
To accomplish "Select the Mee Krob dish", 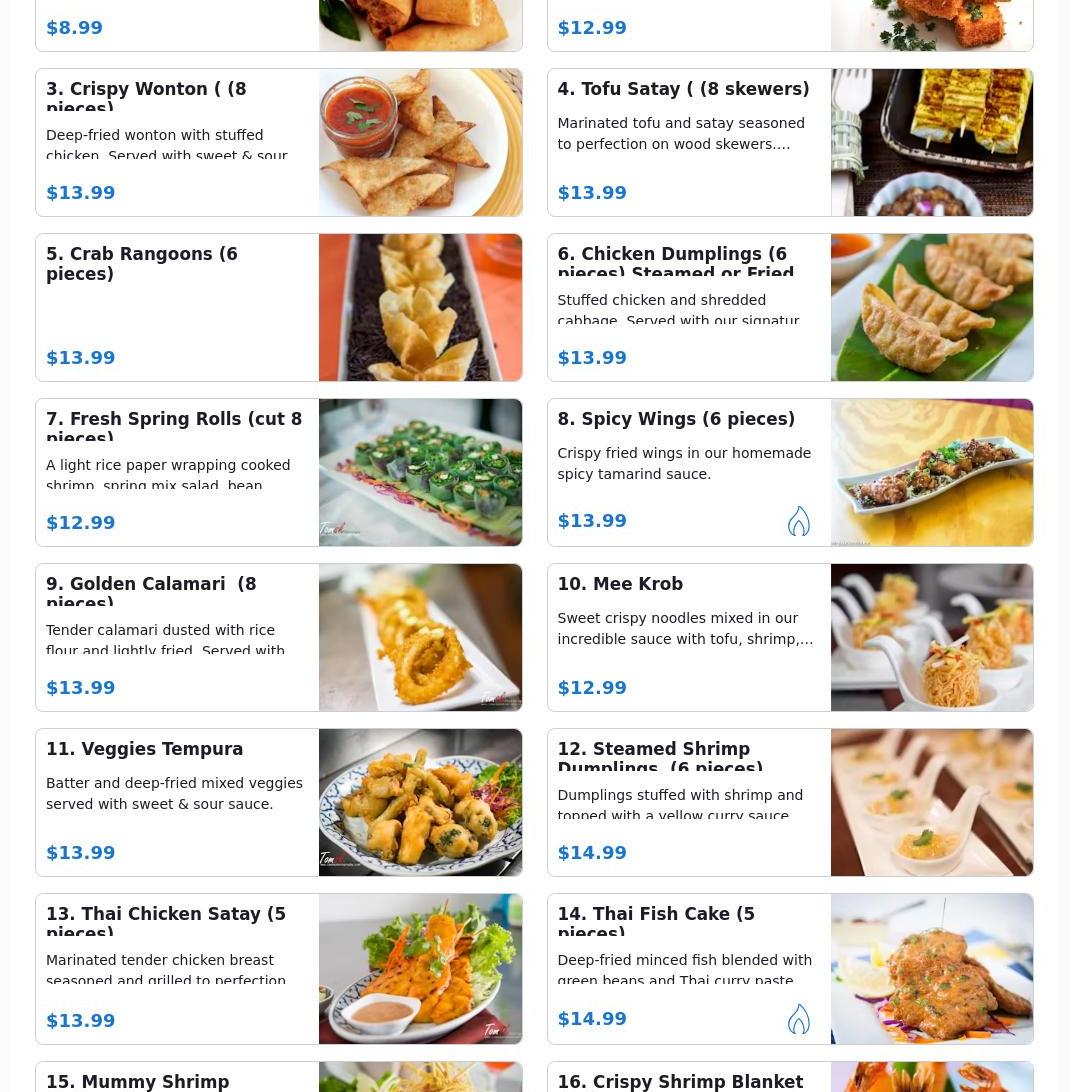I will (x=789, y=637).
